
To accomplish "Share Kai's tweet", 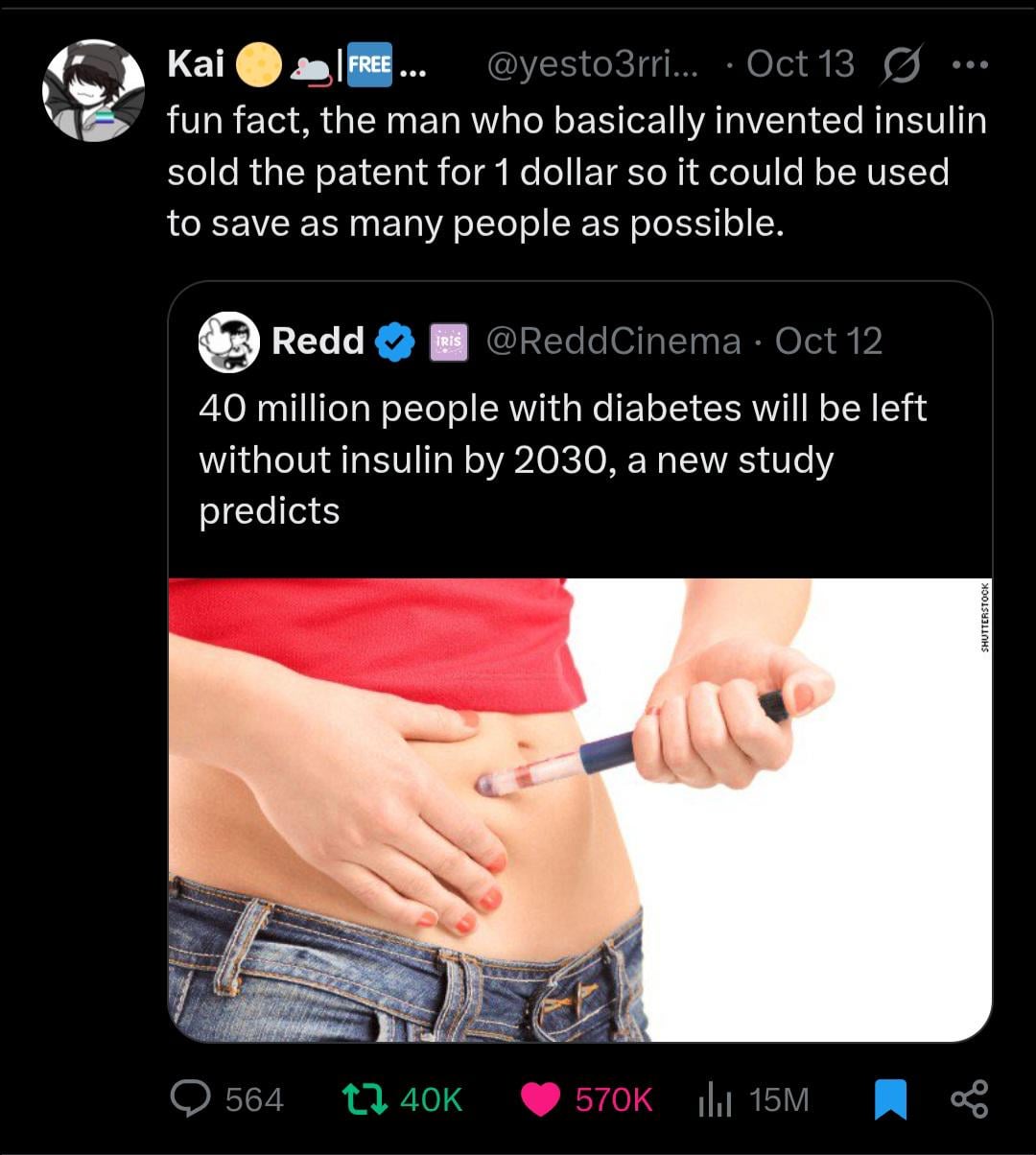I will coord(968,1099).
